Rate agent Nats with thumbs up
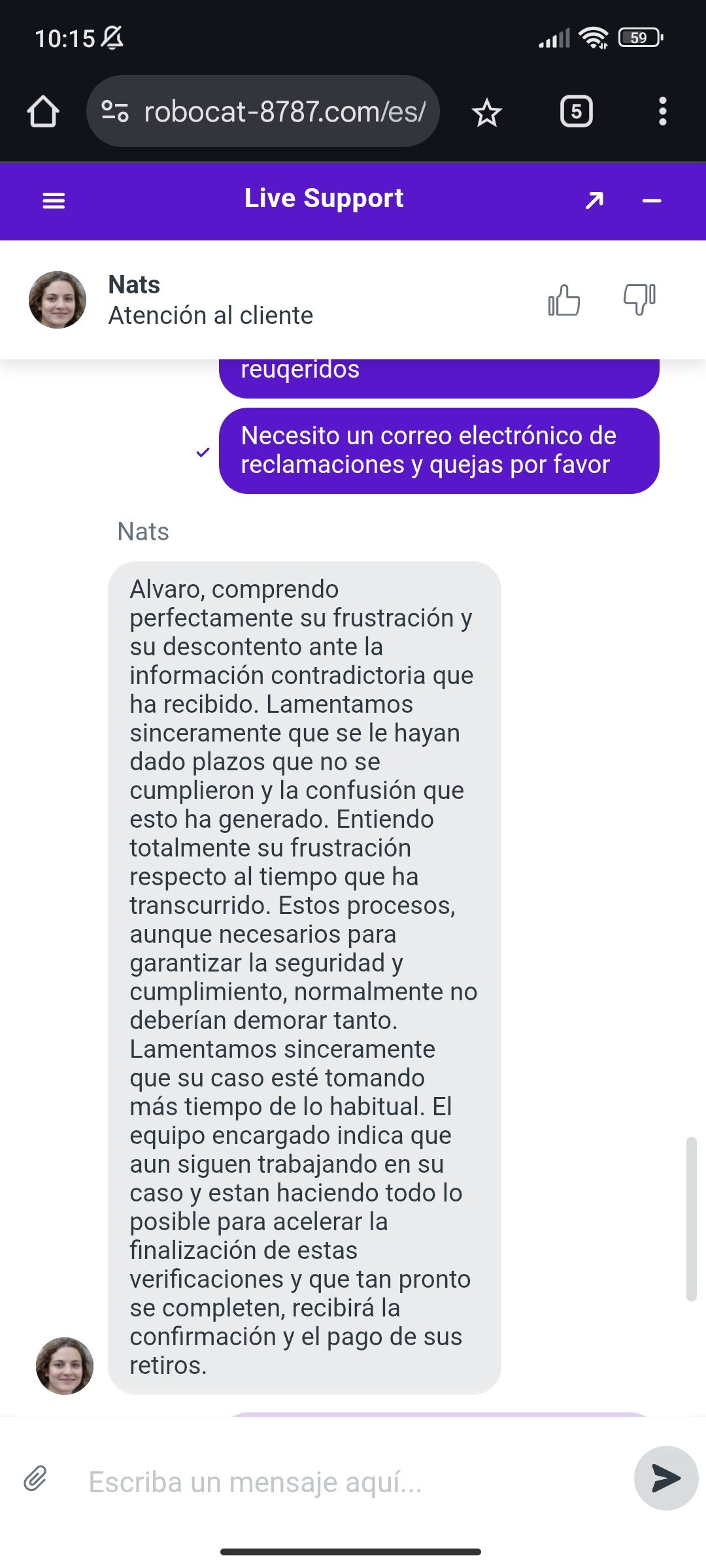 coord(564,301)
